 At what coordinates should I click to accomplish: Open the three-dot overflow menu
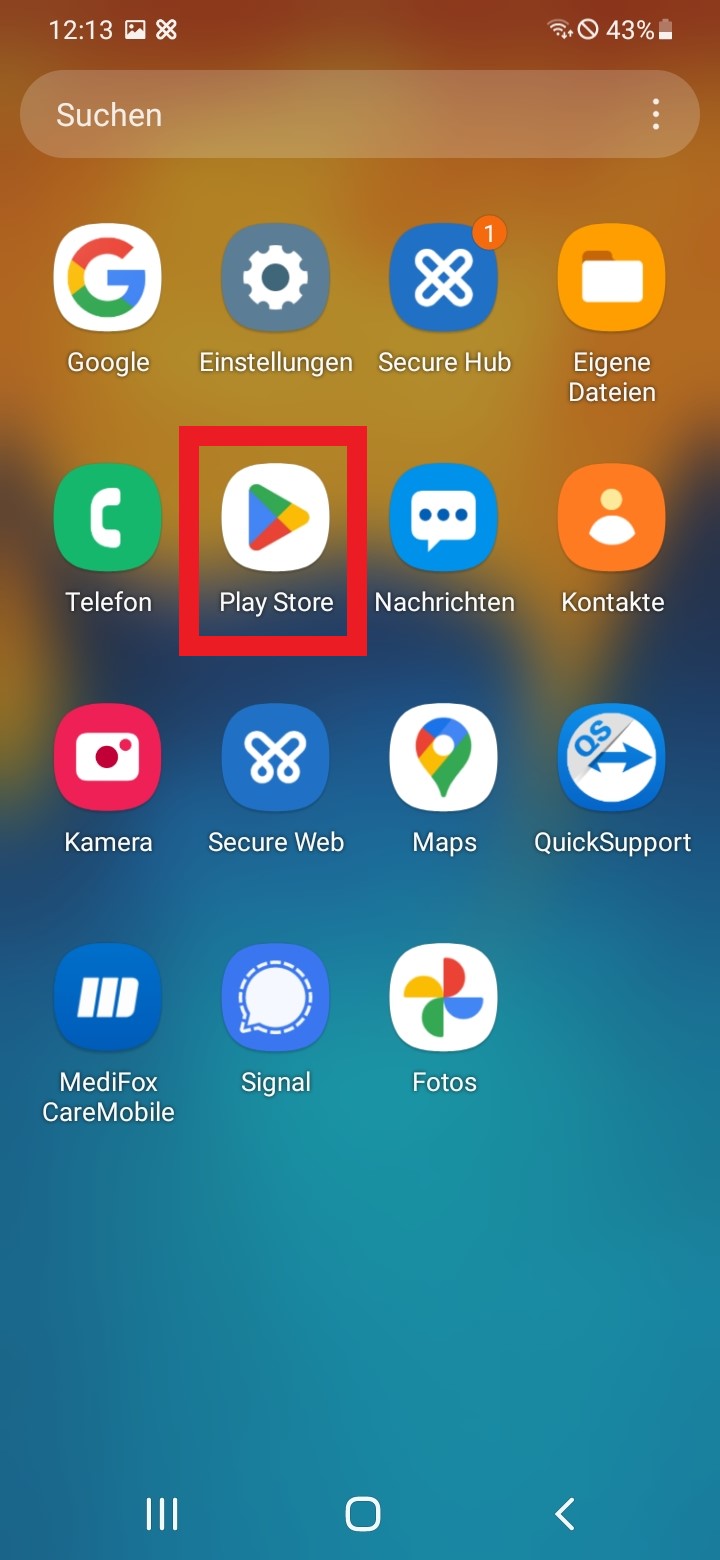click(656, 115)
